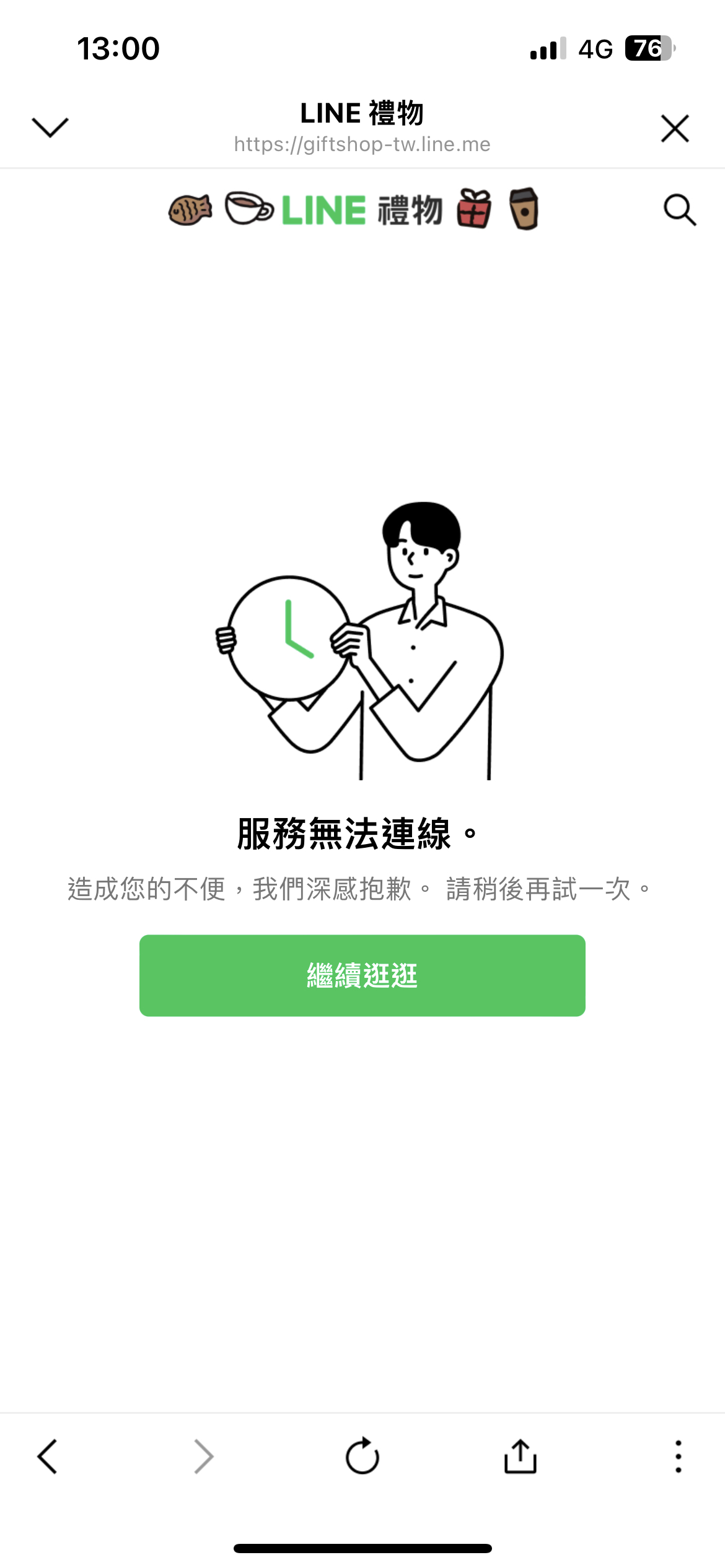
Task: Share this page
Action: (521, 1456)
